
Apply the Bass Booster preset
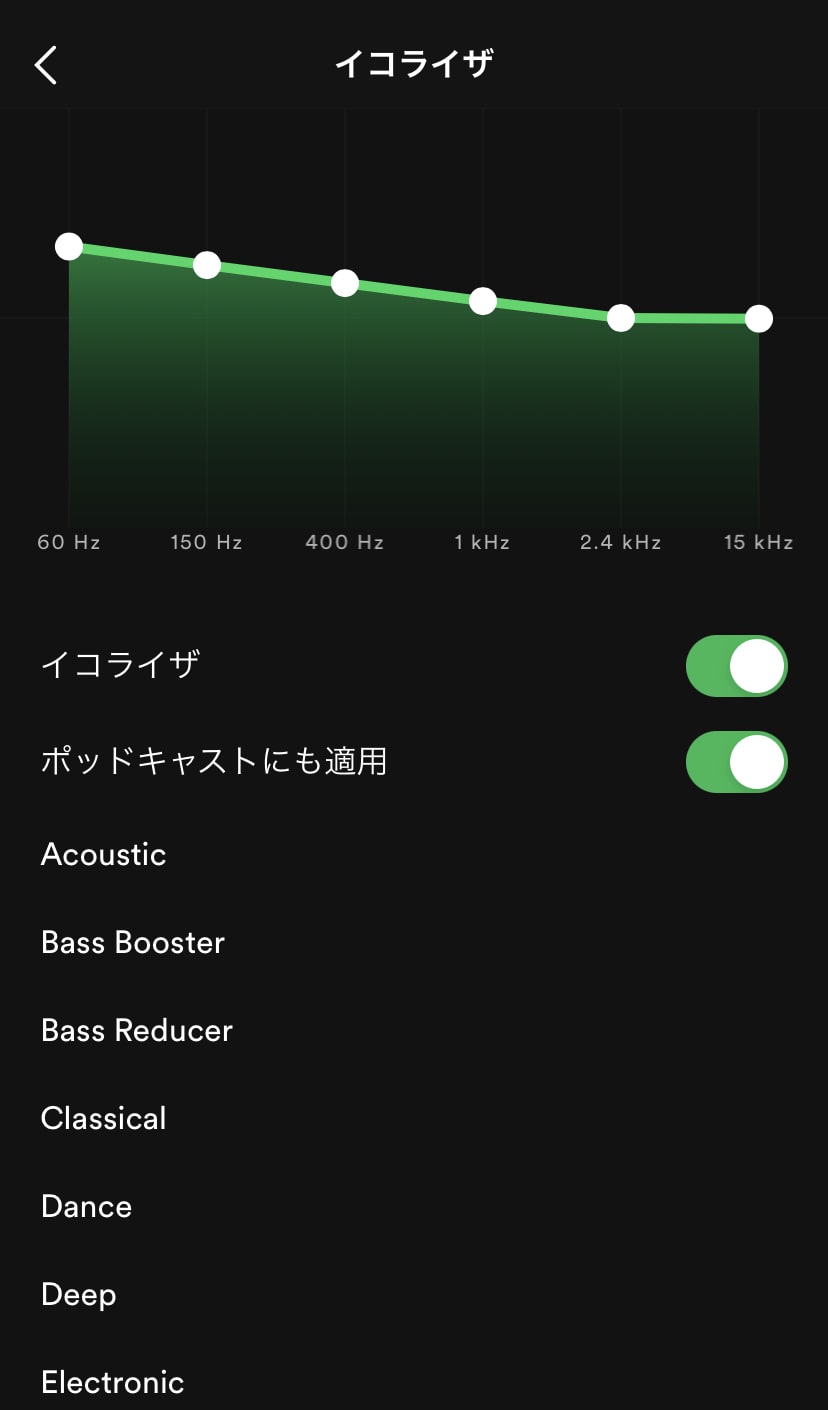pyautogui.click(x=132, y=943)
